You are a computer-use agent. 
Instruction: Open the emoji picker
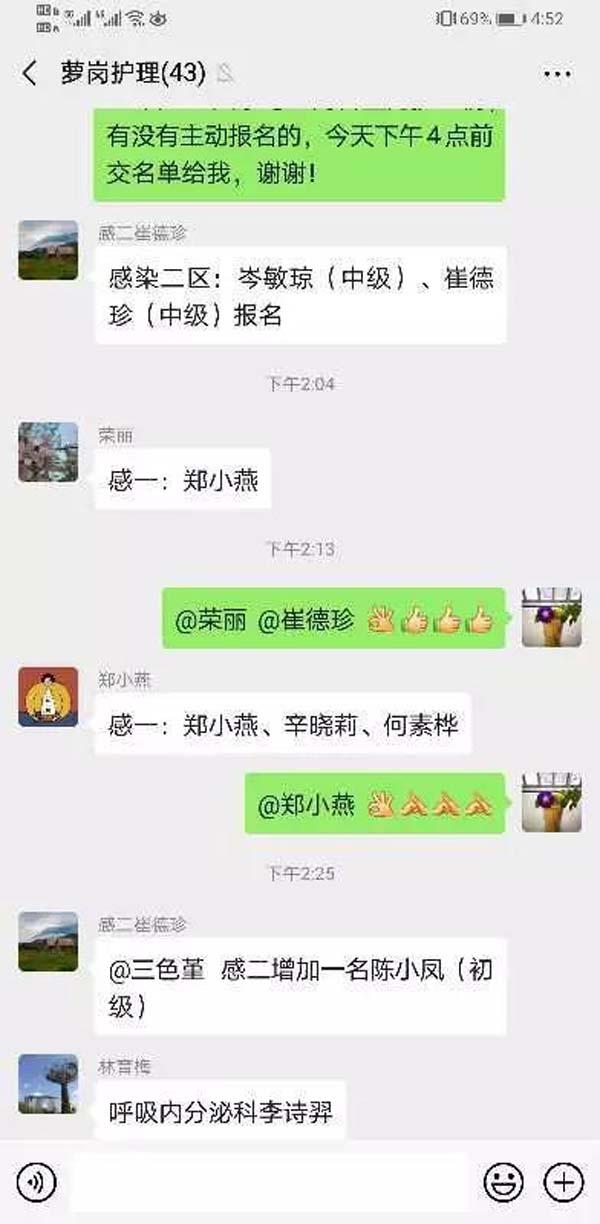click(503, 1182)
